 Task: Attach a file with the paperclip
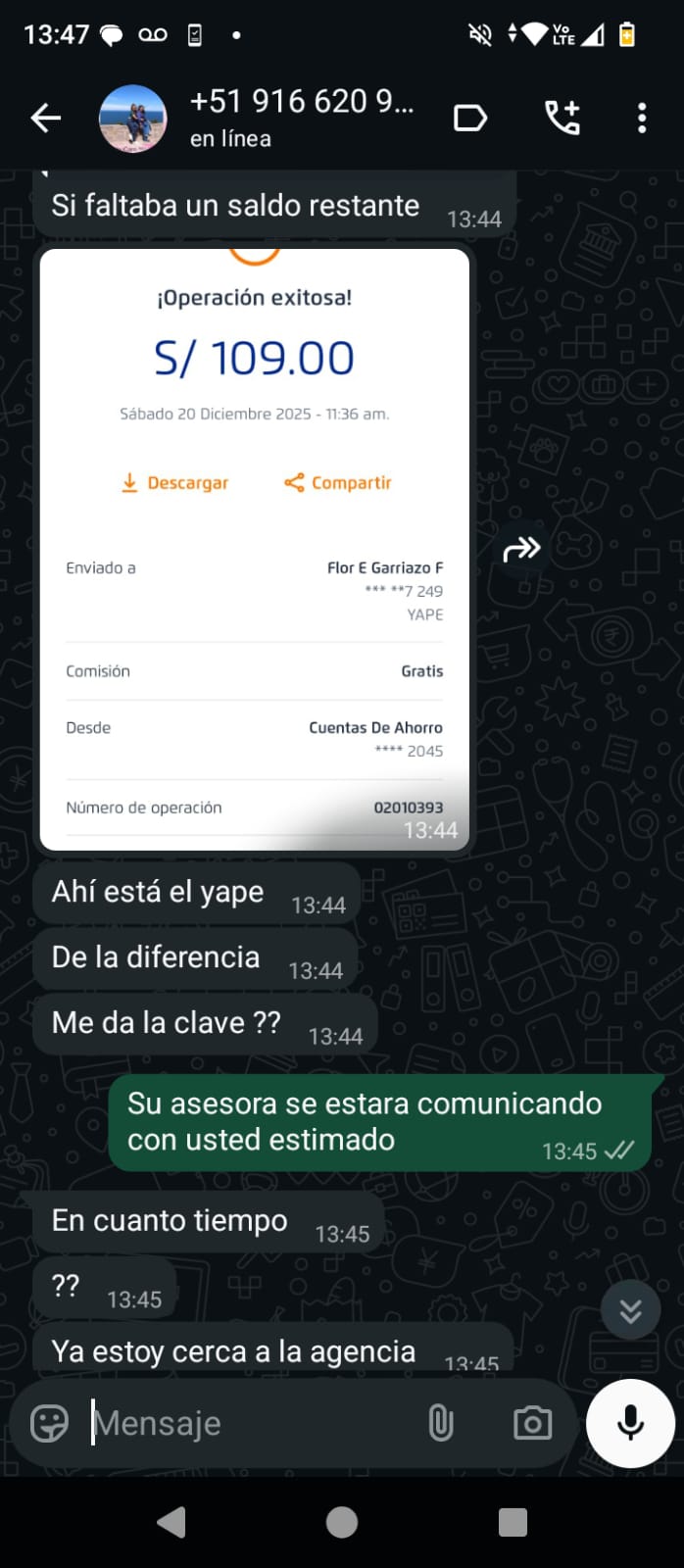(x=441, y=1423)
